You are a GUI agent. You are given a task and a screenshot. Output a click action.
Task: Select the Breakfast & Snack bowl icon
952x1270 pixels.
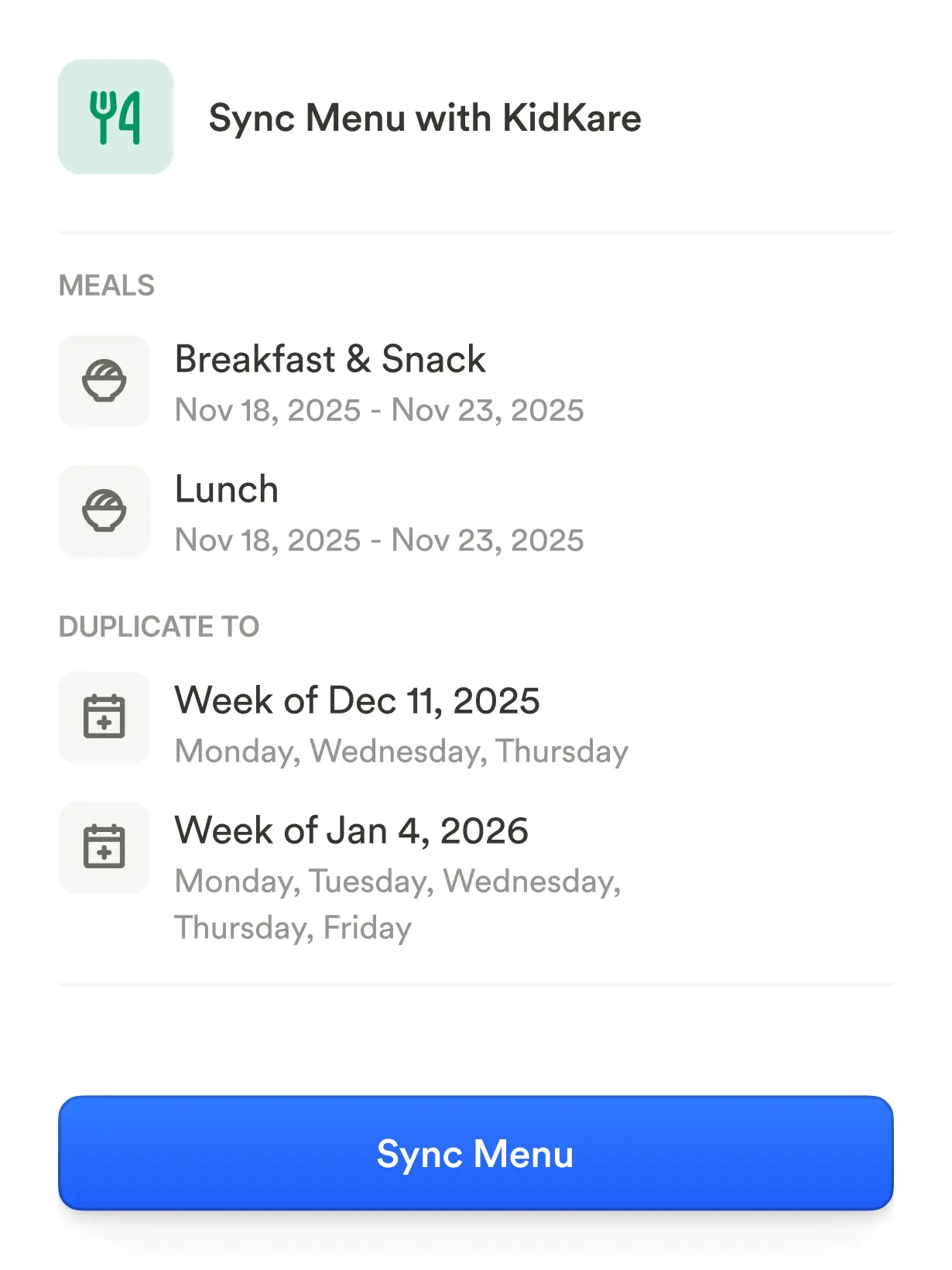(104, 381)
